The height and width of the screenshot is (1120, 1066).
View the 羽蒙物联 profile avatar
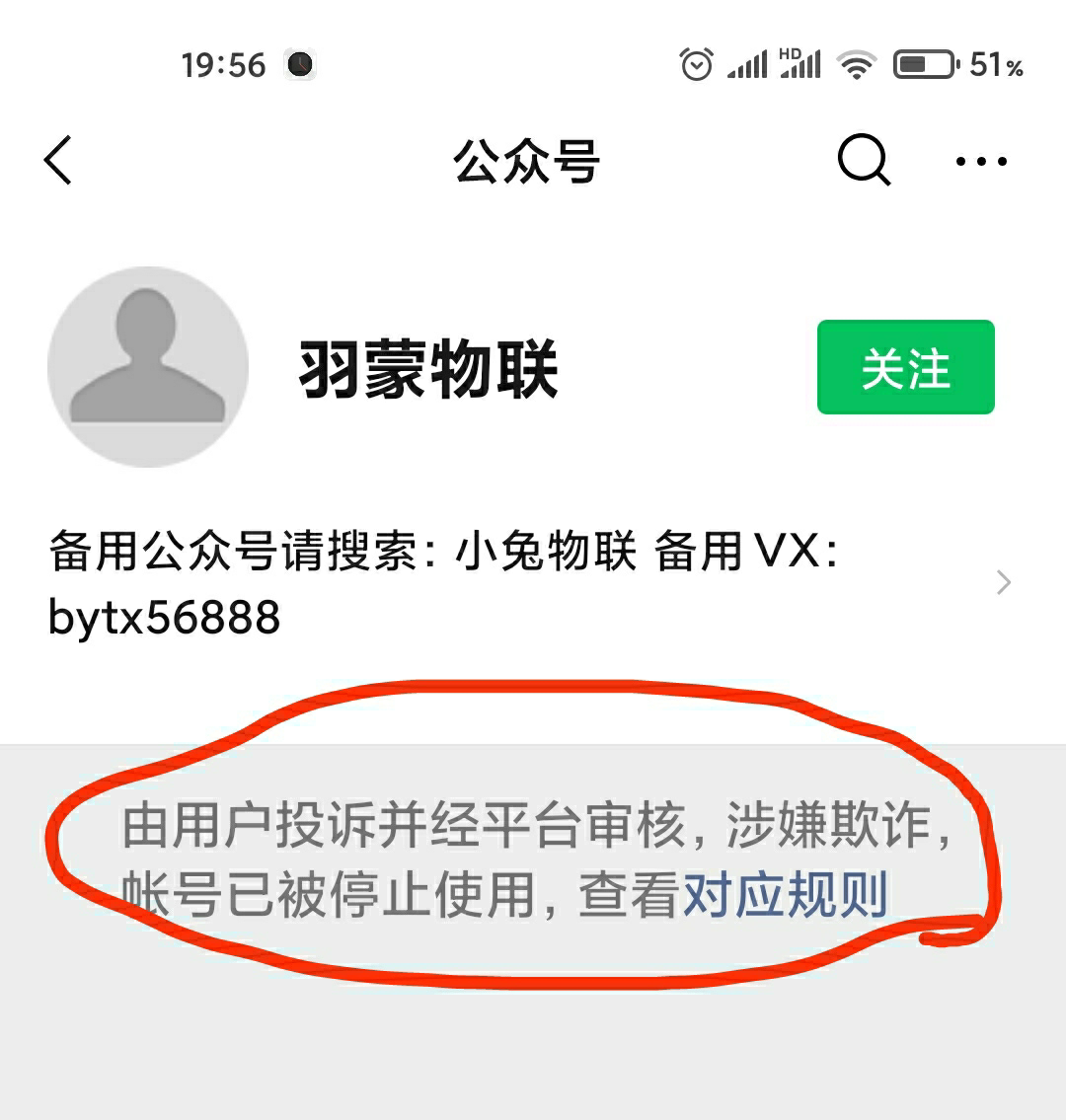pos(148,367)
